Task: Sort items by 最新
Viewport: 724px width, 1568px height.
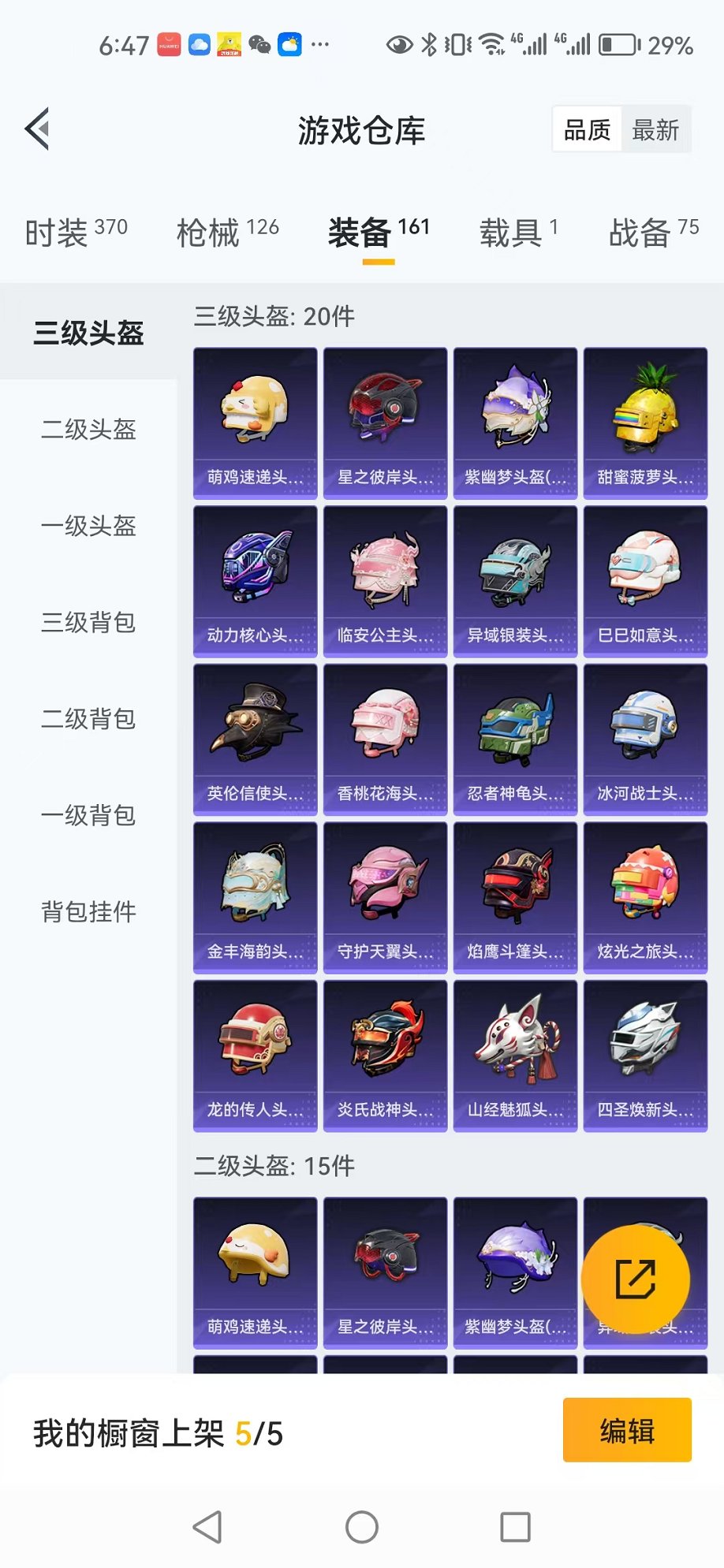Action: click(655, 130)
